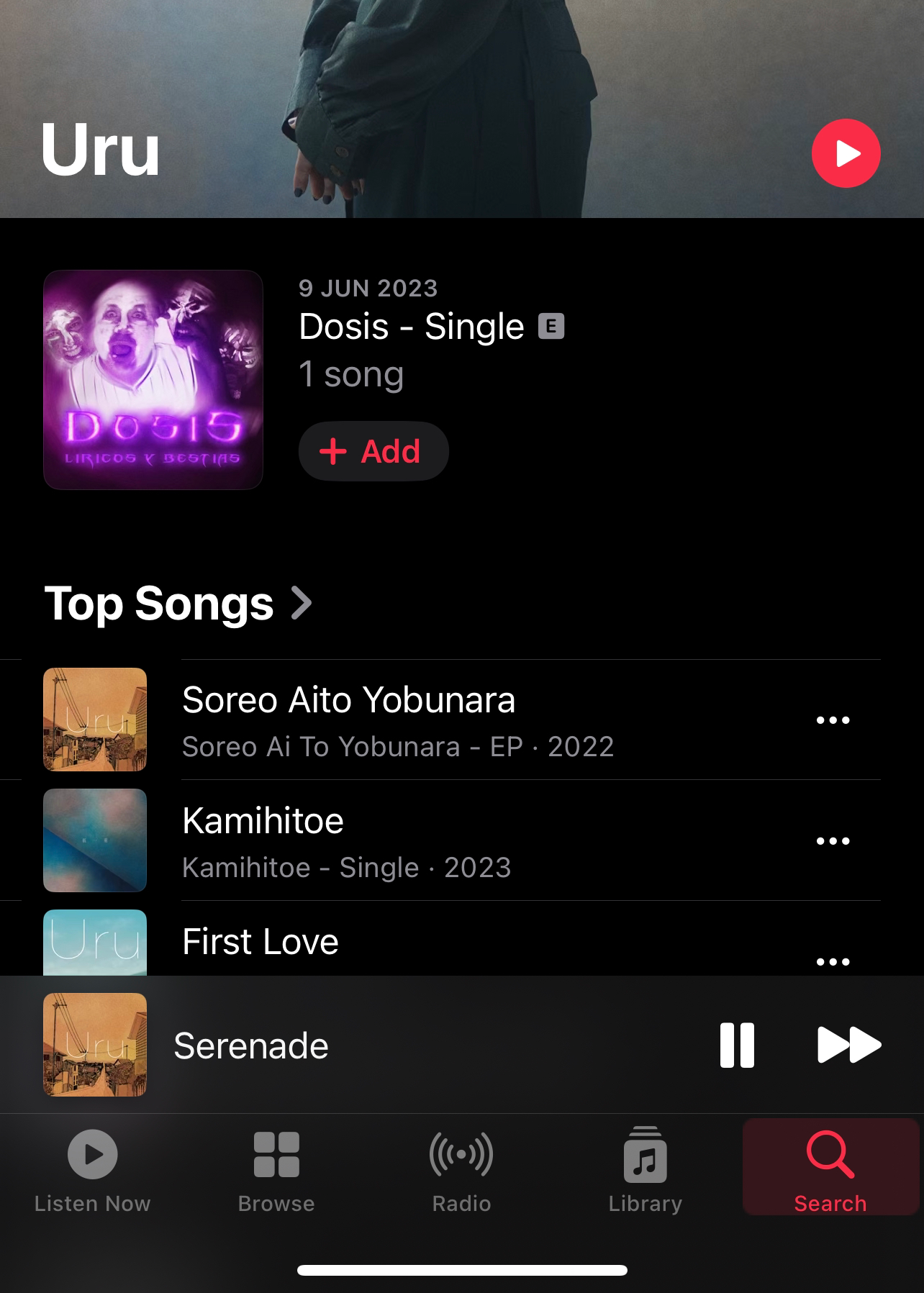Switch to the Listen Now tab
This screenshot has width=924, height=1293.
(x=92, y=1171)
